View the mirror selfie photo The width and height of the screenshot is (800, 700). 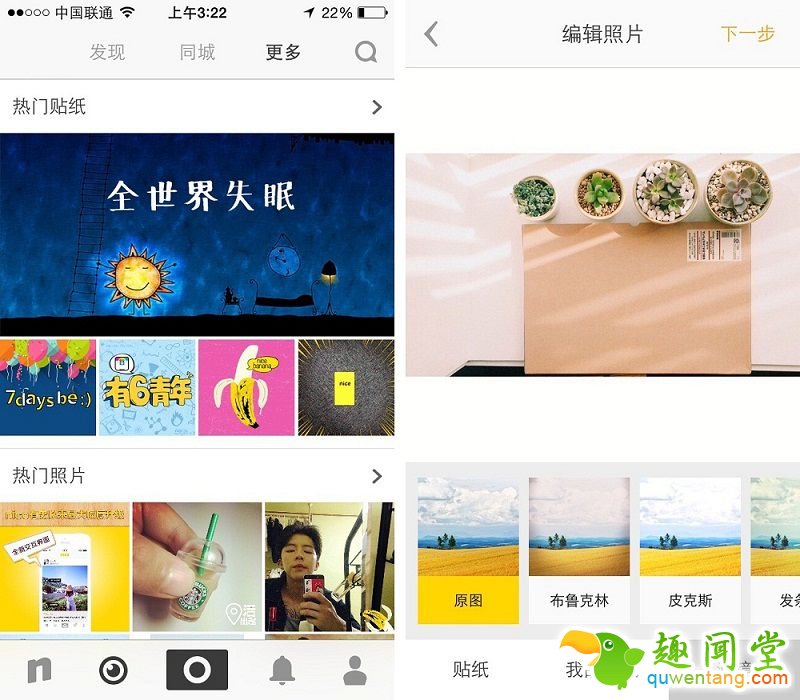328,567
